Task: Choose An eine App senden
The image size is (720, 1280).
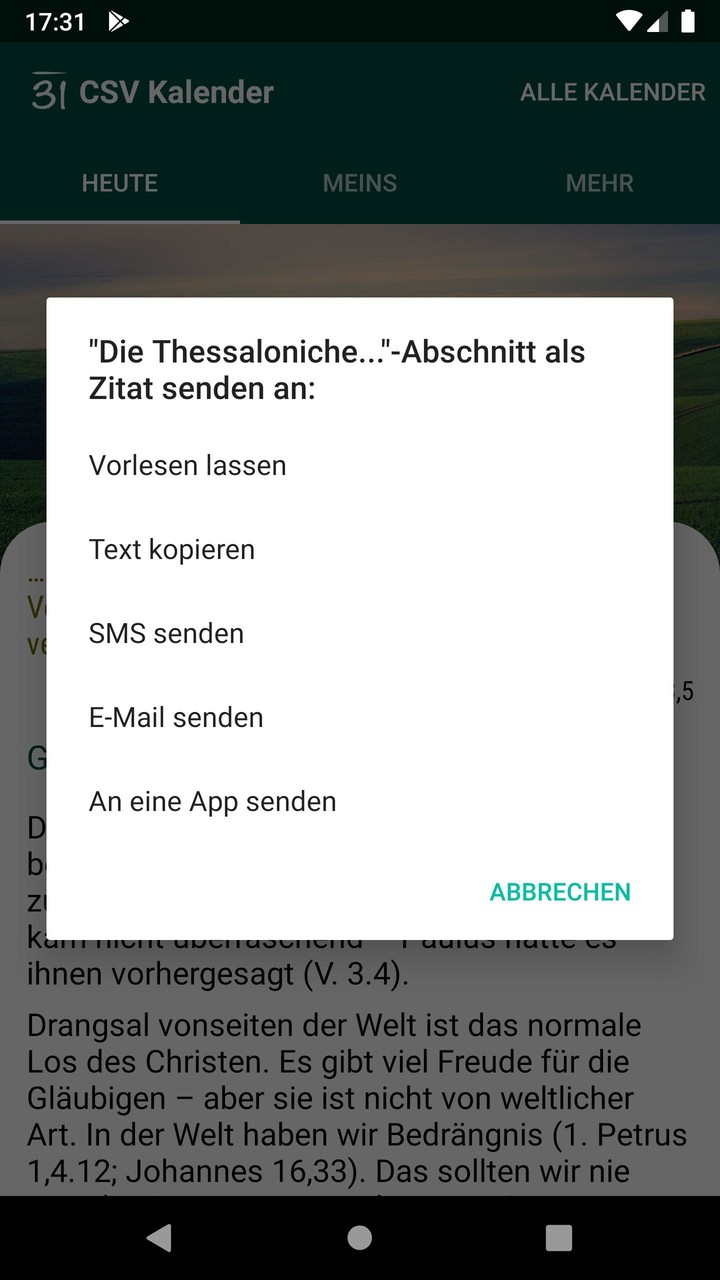Action: 212,800
